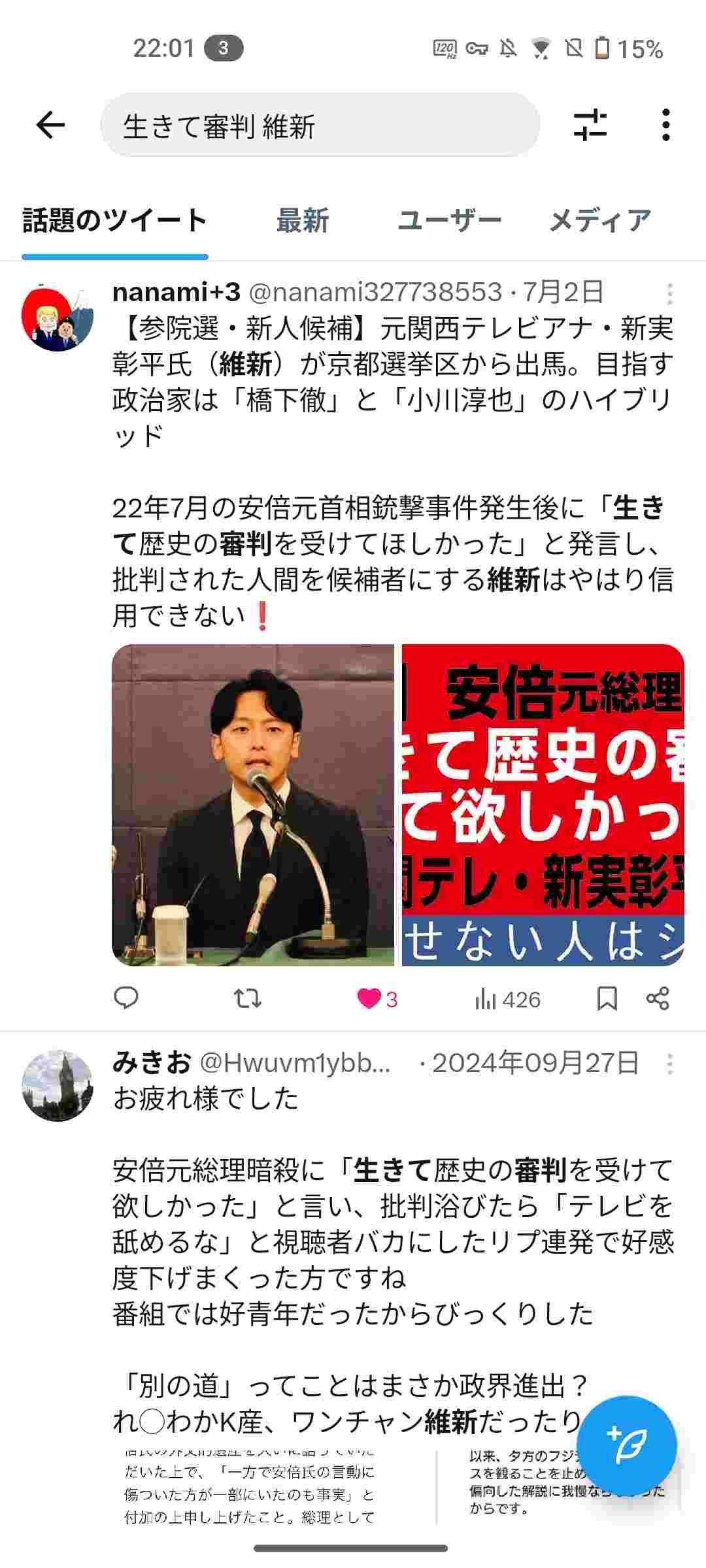View the press conference photo in nanami+3's tweet

coord(253,804)
